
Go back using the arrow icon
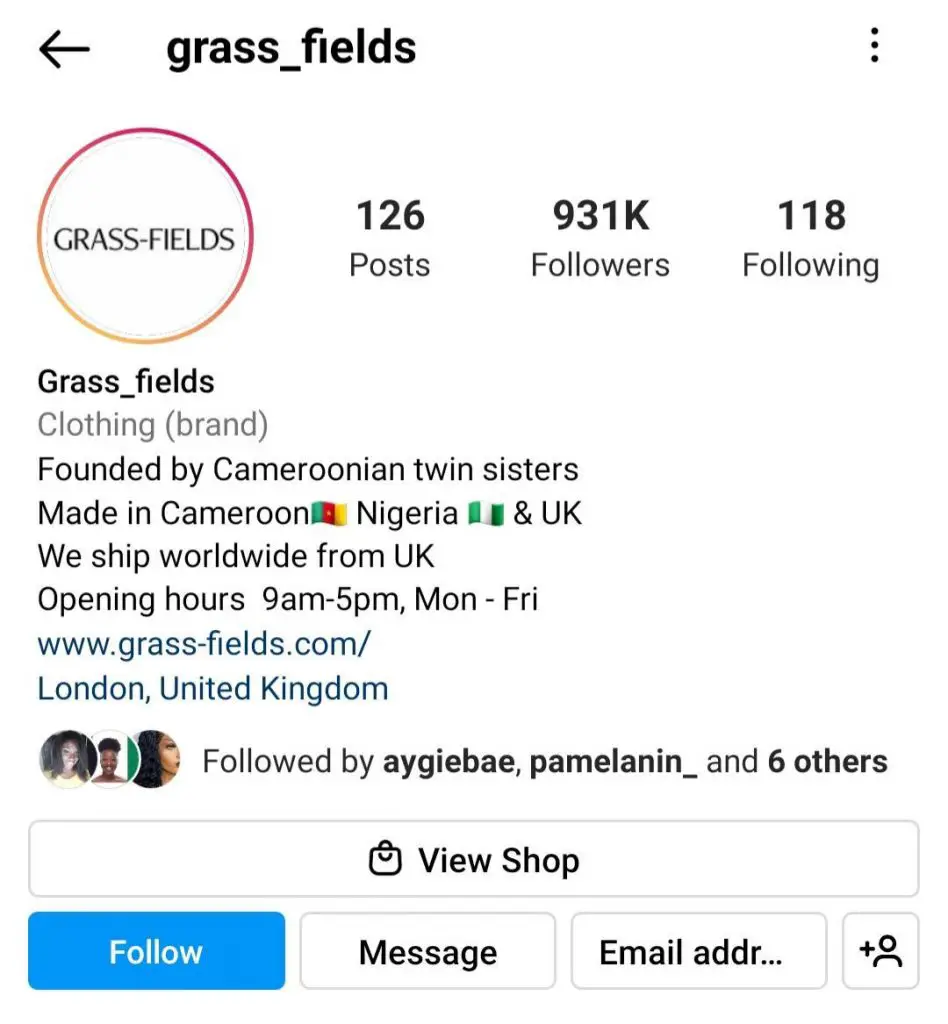64,49
